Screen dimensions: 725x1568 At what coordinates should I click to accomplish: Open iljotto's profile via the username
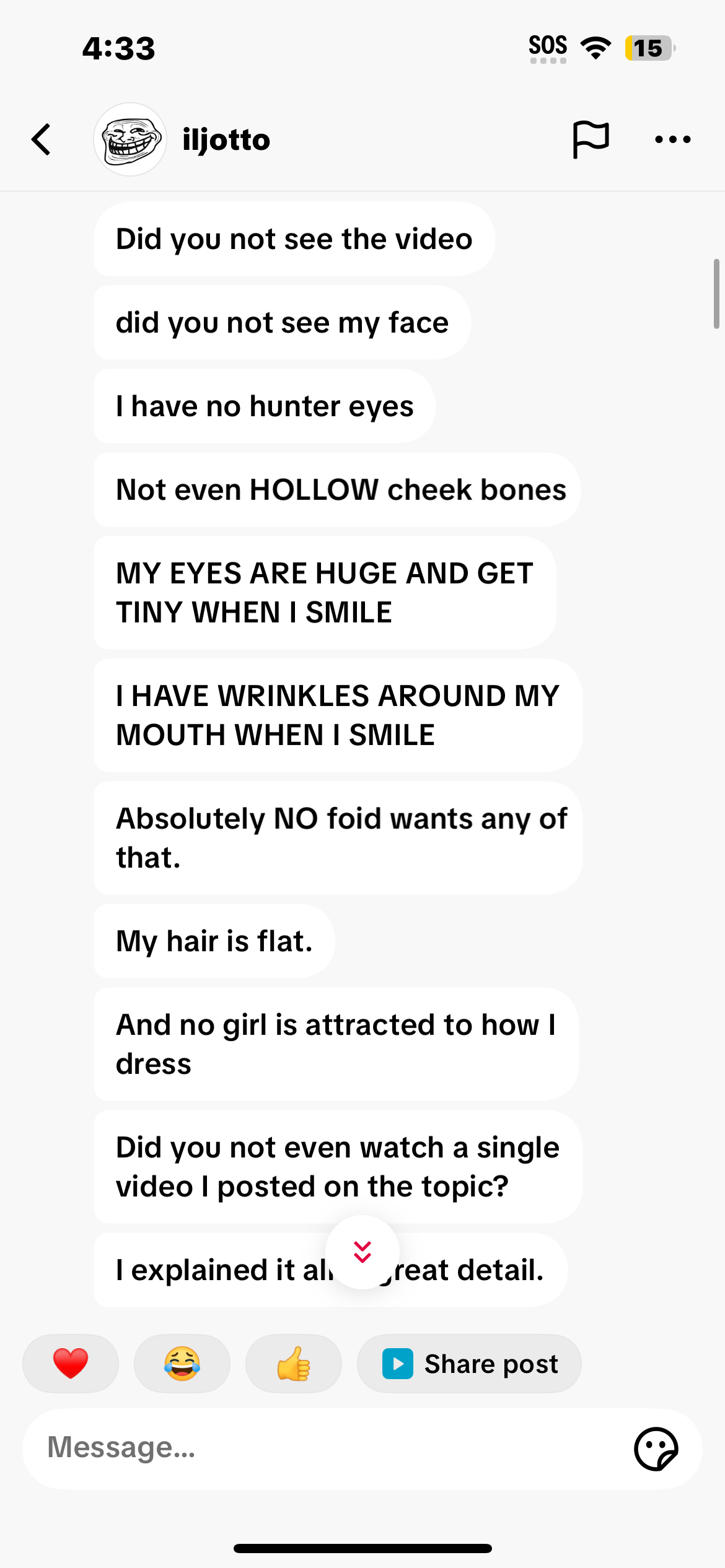click(226, 139)
